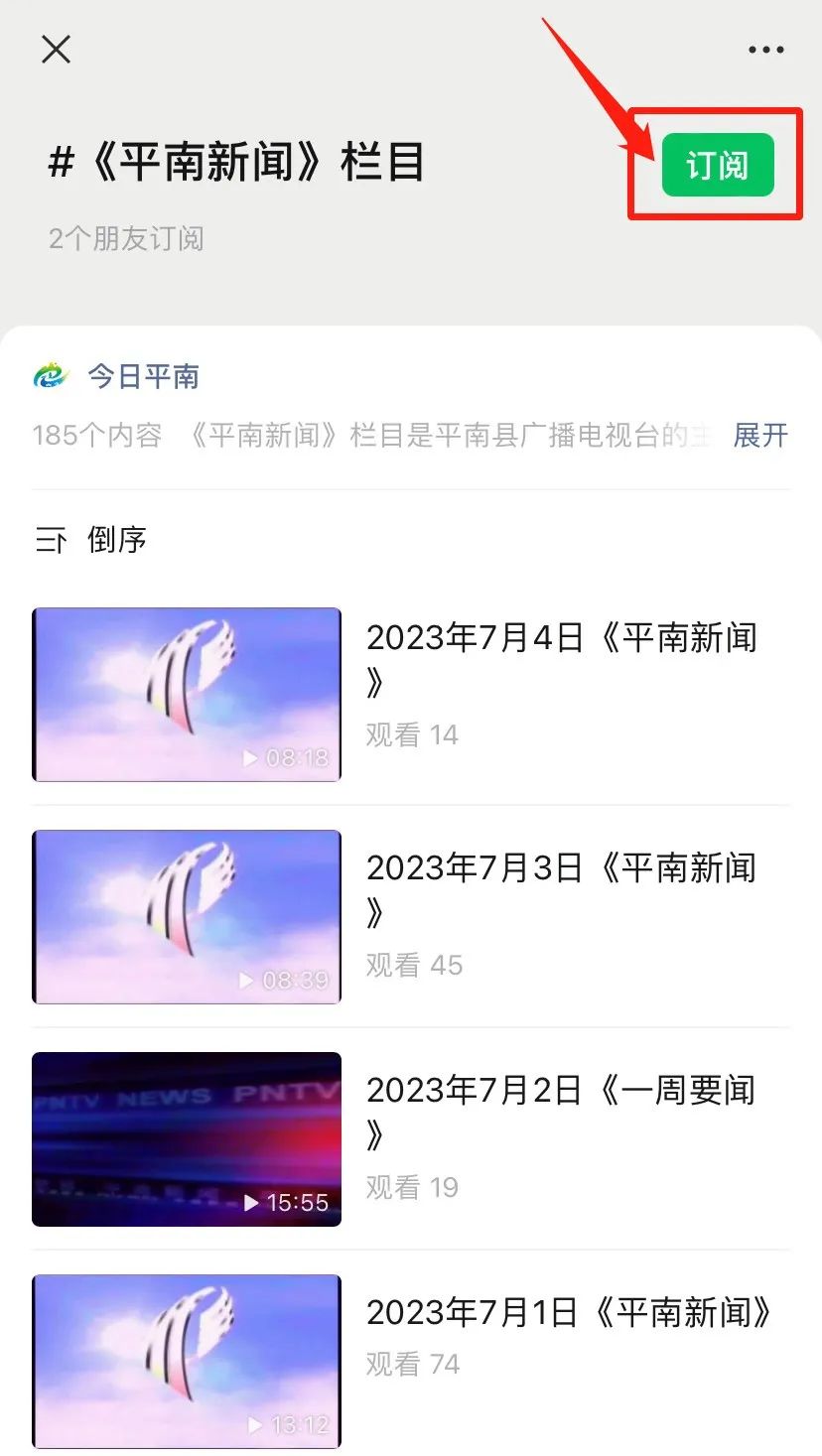Click the X close icon at top left
The height and width of the screenshot is (1456, 822).
pyautogui.click(x=56, y=50)
